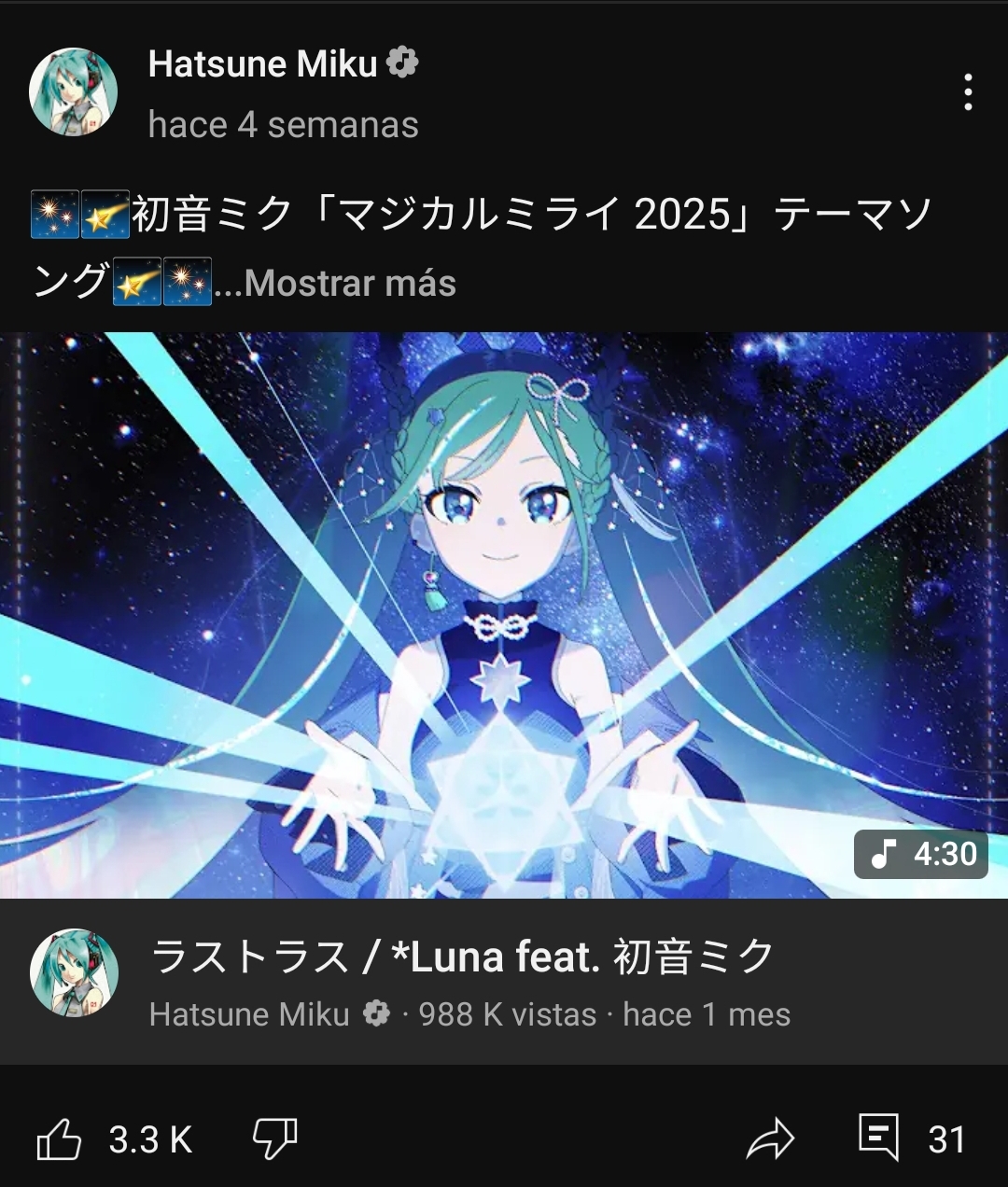The image size is (1008, 1187).
Task: Like this community post
Action: [x=59, y=1139]
